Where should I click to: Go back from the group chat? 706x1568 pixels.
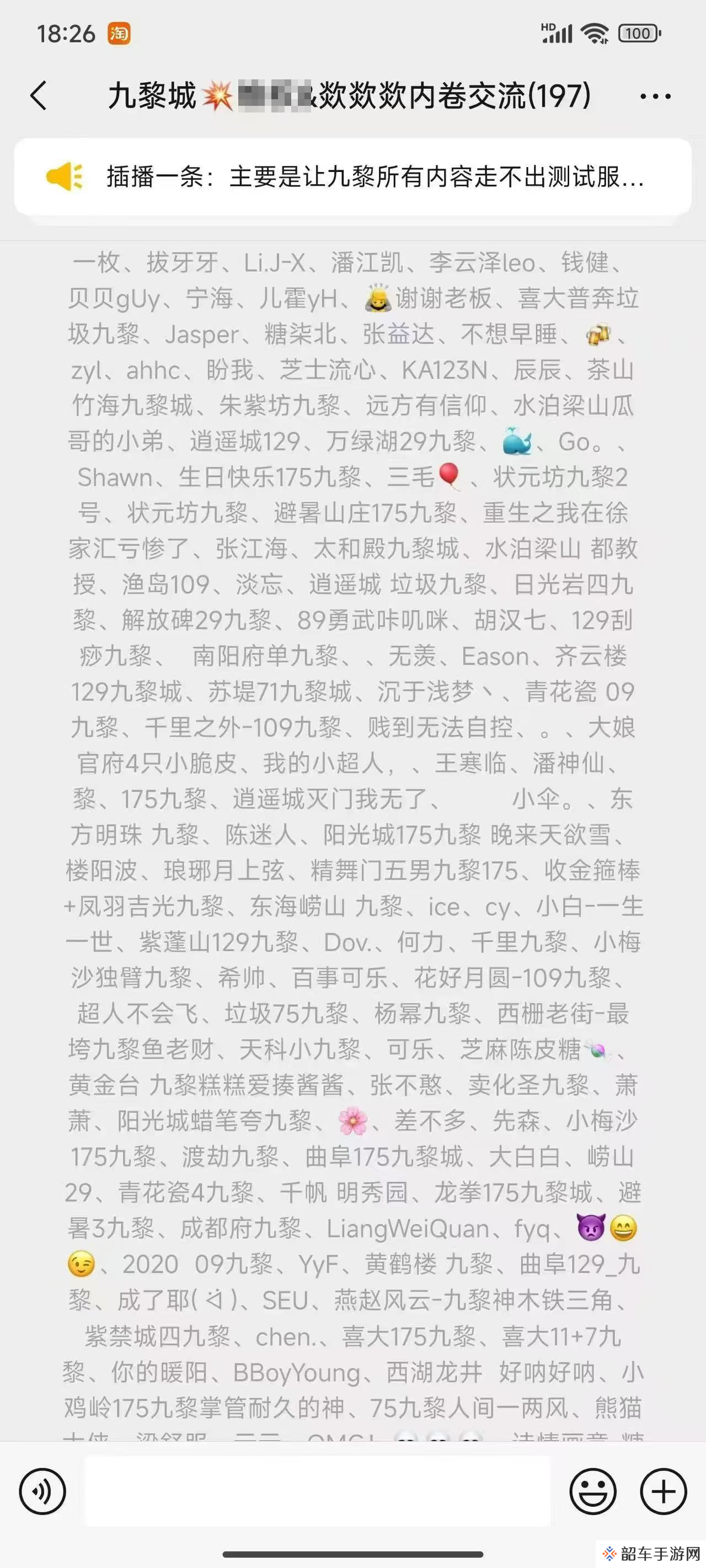pos(38,96)
